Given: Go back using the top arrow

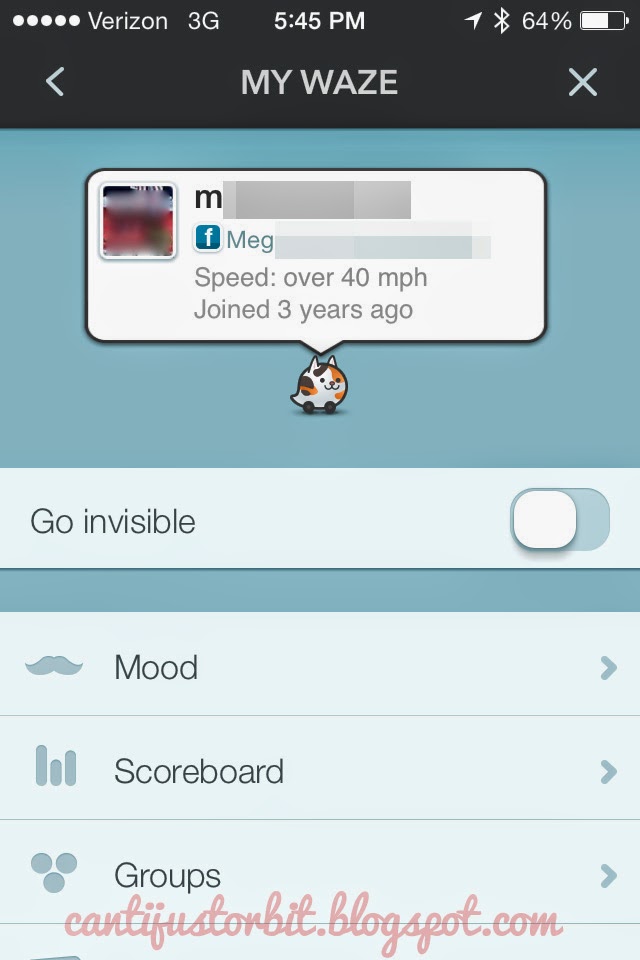Looking at the screenshot, I should (x=55, y=82).
